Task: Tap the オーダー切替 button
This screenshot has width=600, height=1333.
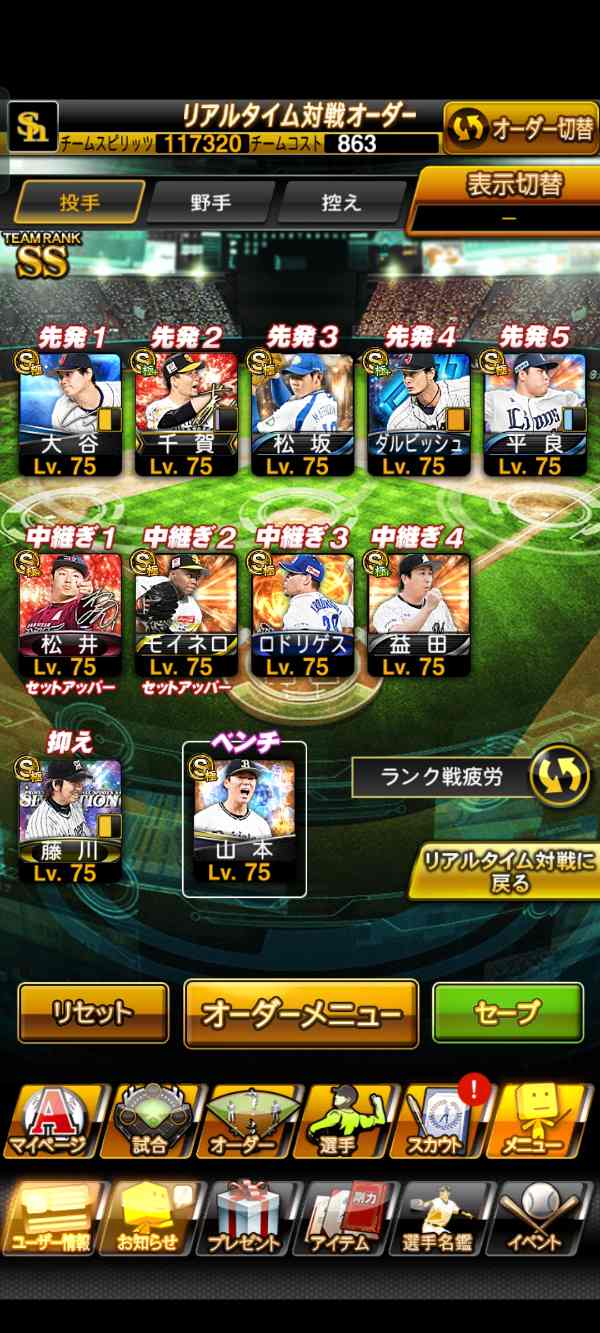Action: click(520, 128)
